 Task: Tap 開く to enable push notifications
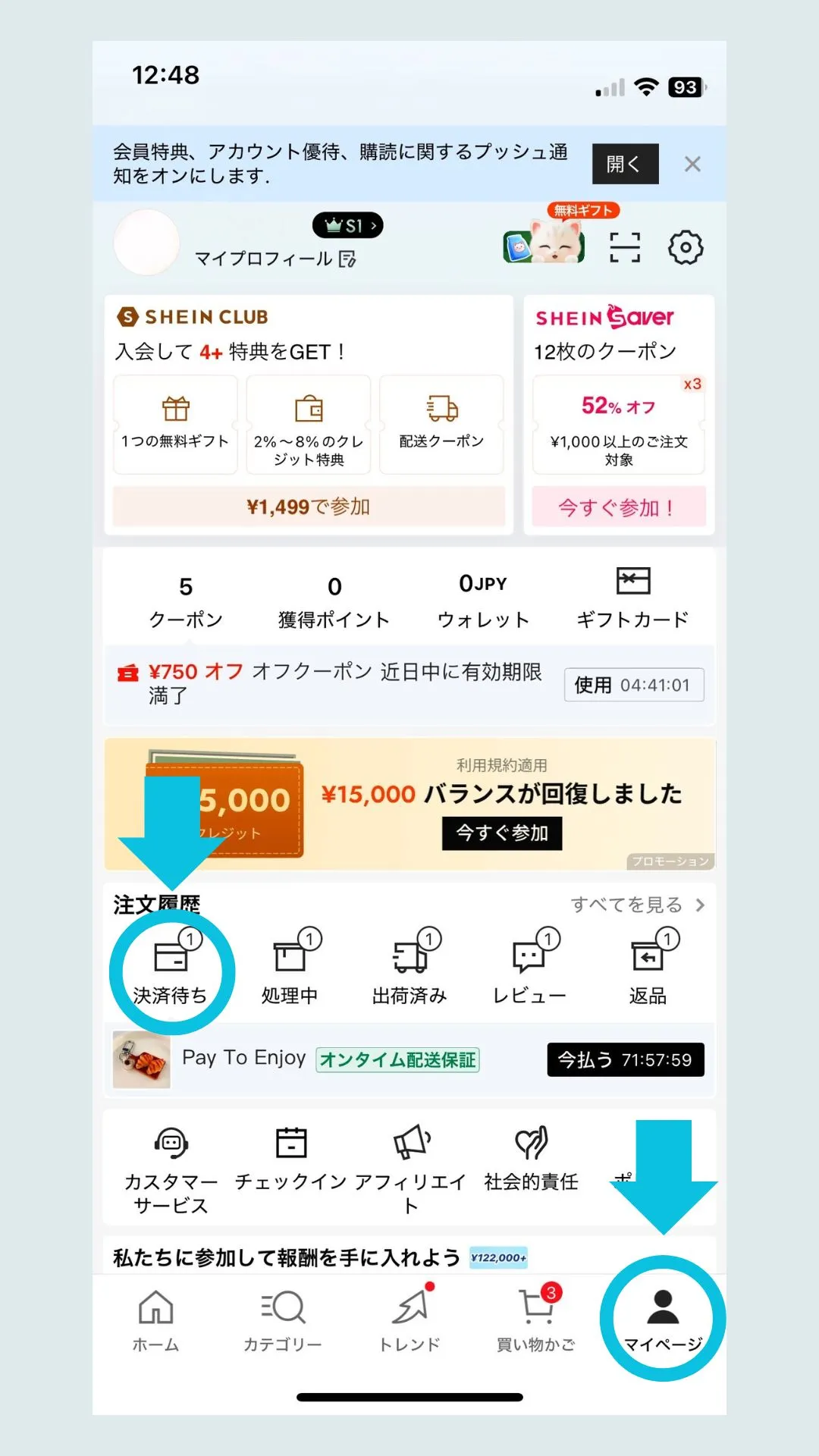625,164
